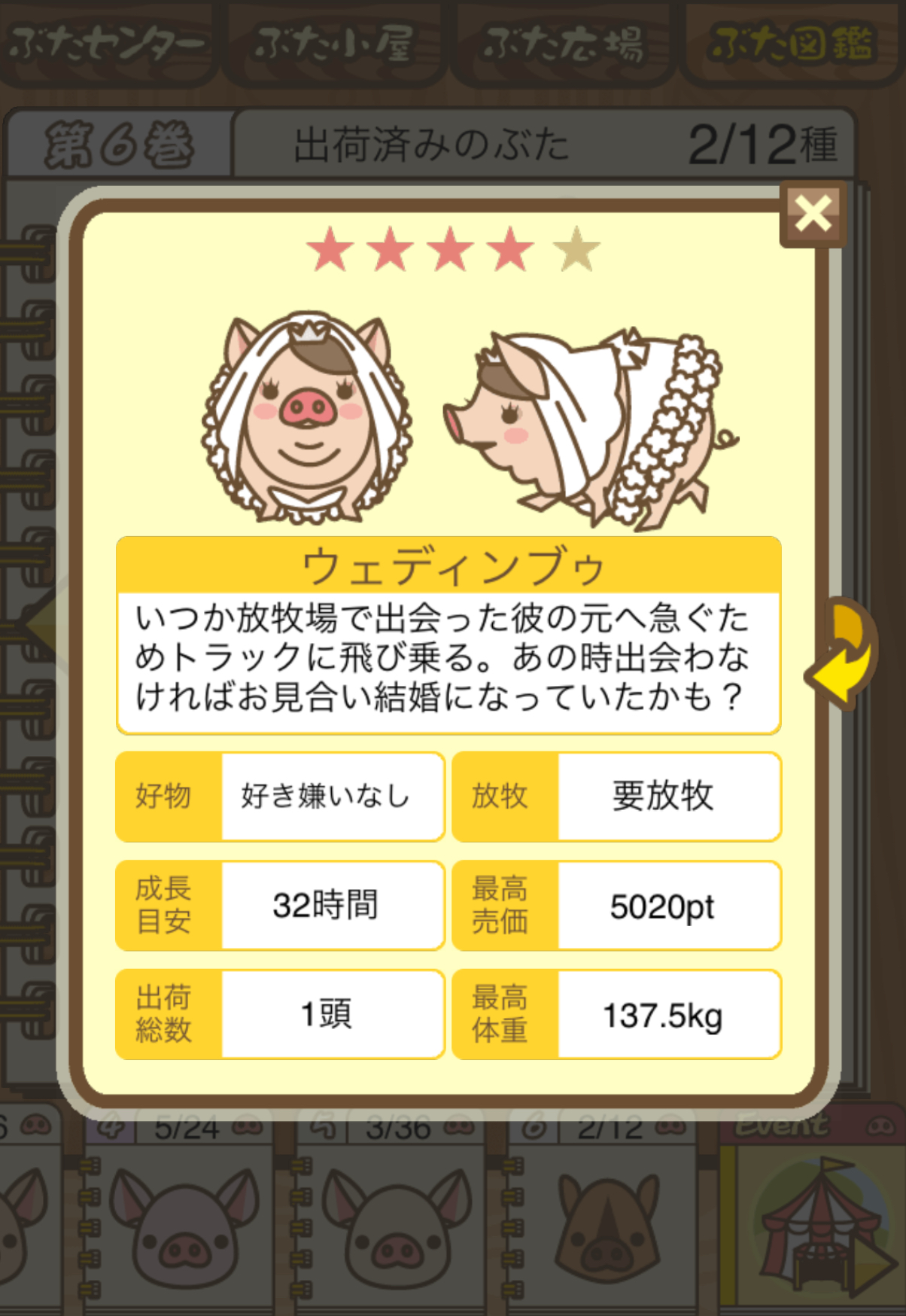Open the Event book
The height and width of the screenshot is (1316, 906).
(x=813, y=1220)
